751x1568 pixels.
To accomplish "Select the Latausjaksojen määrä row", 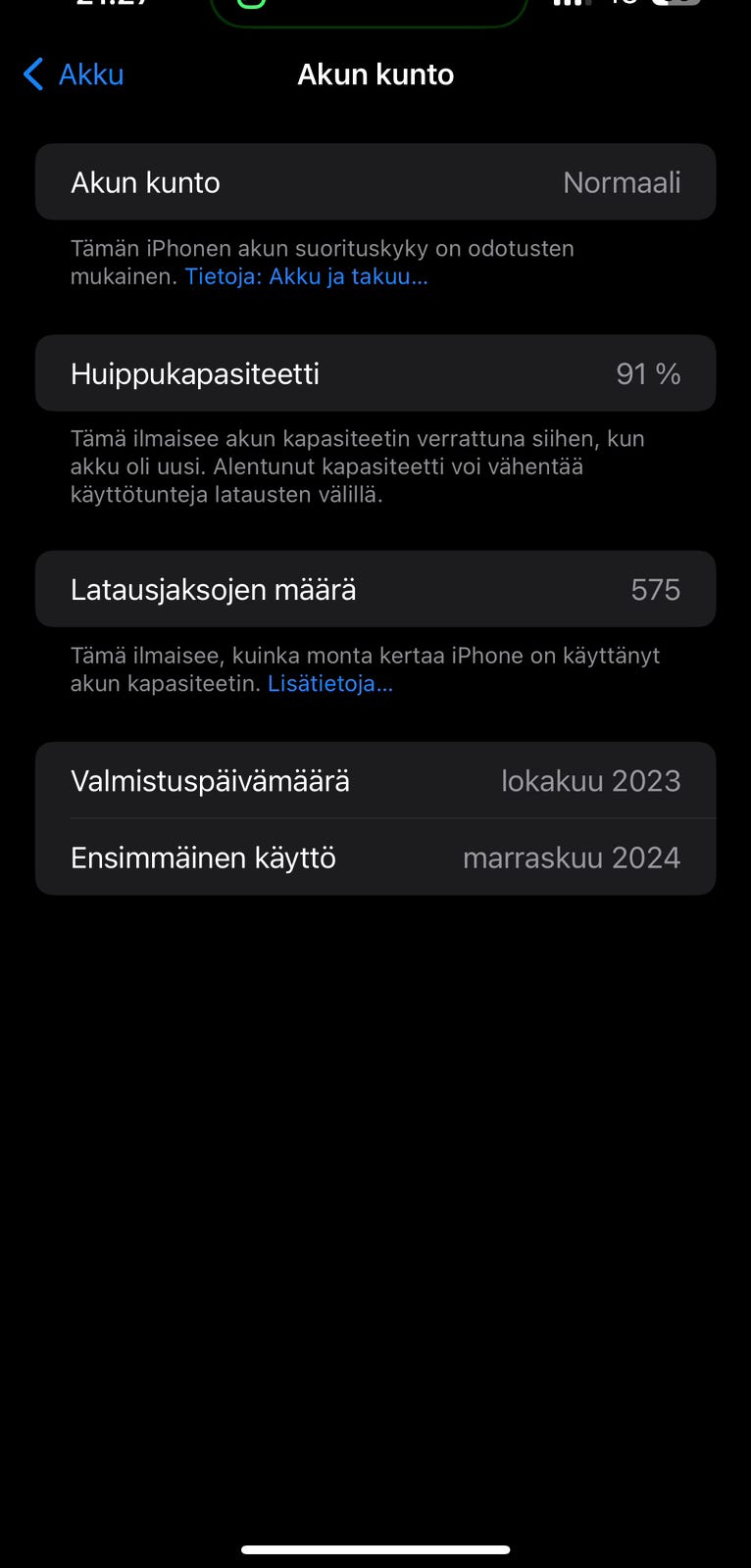I will (375, 589).
